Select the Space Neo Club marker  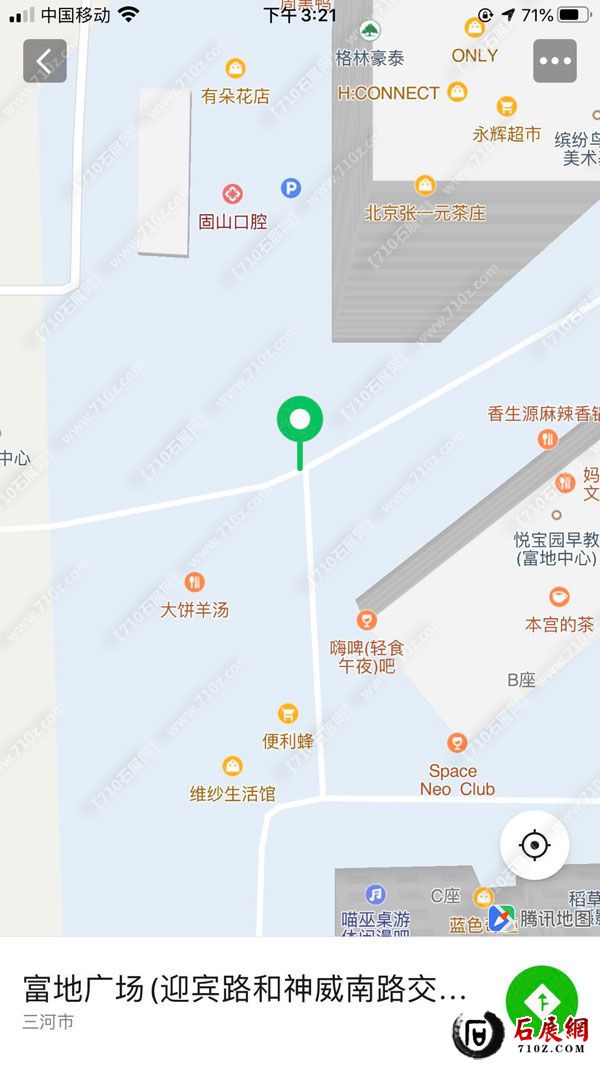tap(457, 743)
